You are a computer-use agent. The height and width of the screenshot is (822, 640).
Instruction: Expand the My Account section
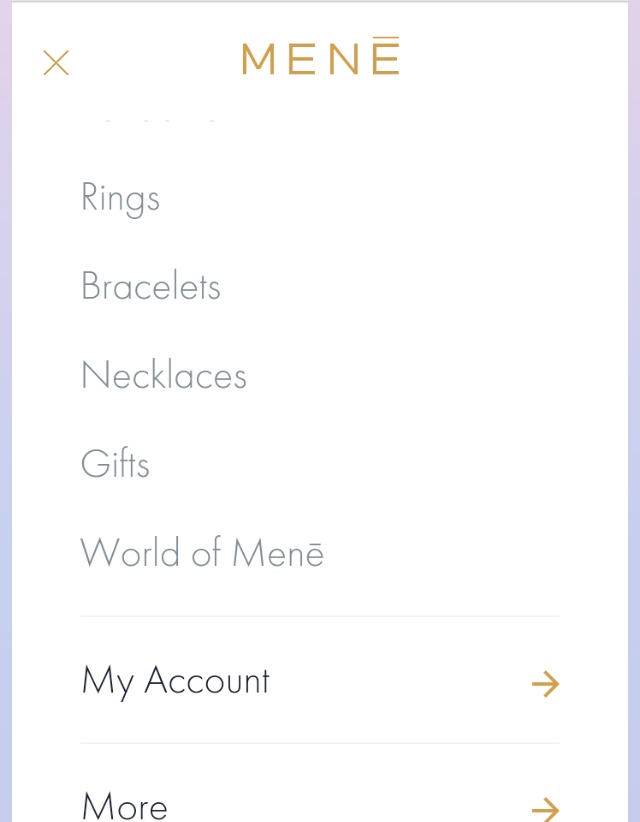(x=320, y=682)
